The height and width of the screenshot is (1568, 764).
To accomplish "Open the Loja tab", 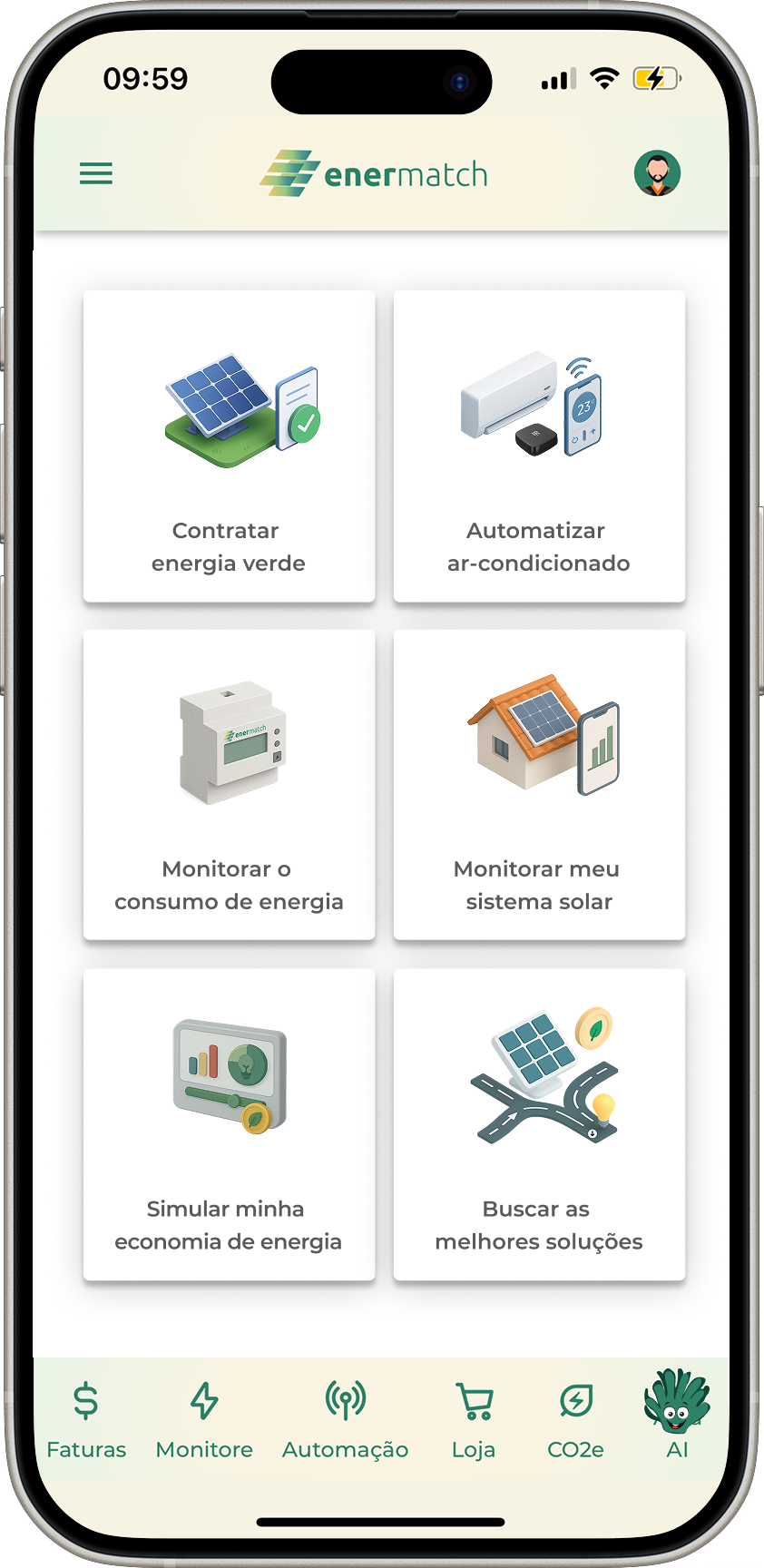I will (x=474, y=1420).
